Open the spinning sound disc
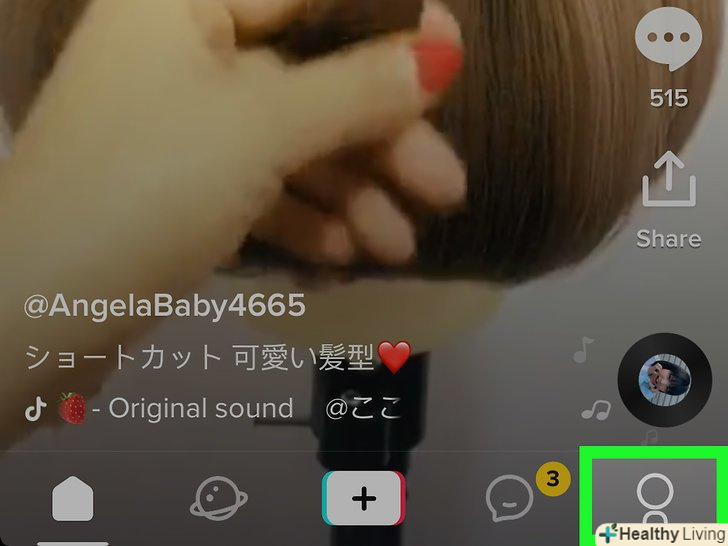Screen dimensions: 728x546 click(664, 379)
